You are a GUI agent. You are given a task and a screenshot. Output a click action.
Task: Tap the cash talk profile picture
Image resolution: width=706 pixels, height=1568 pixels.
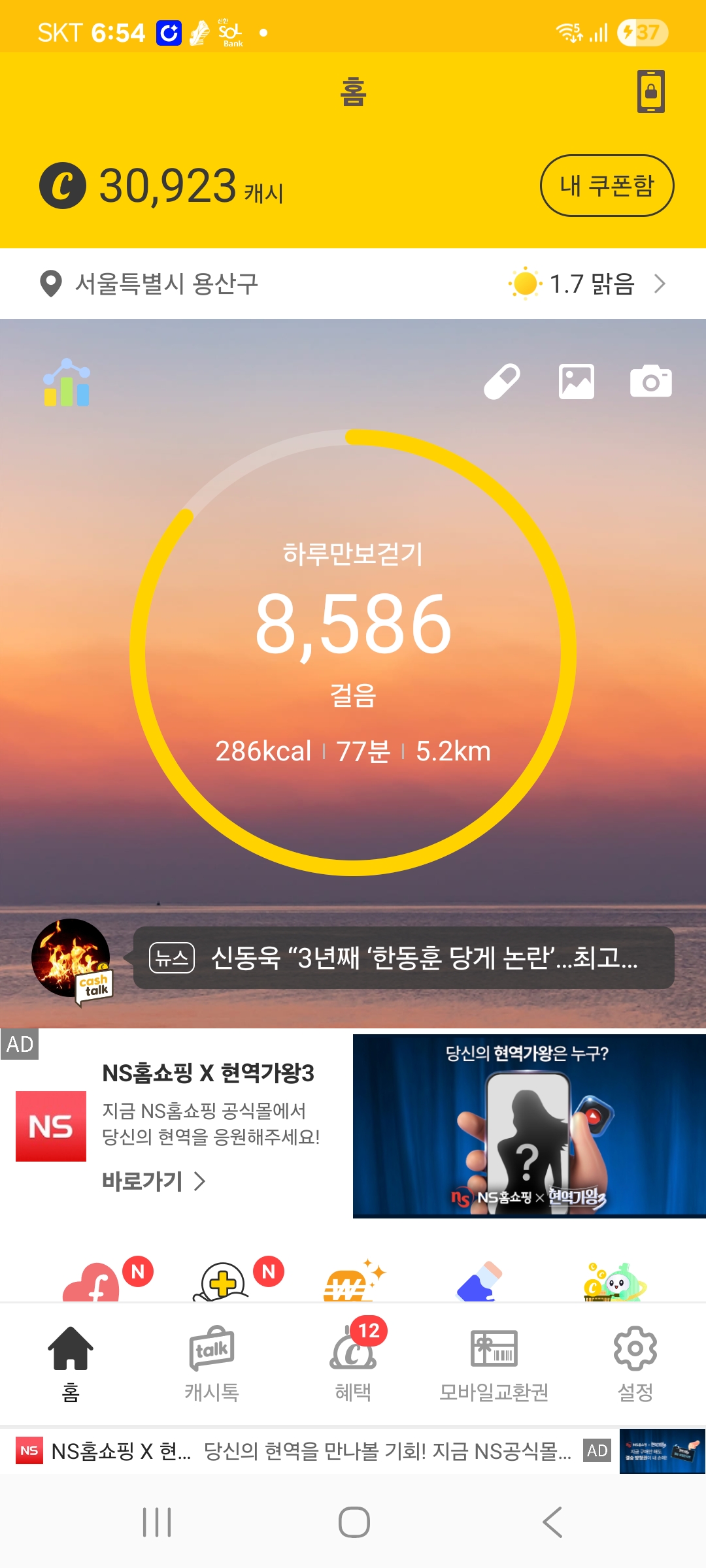pos(72,958)
